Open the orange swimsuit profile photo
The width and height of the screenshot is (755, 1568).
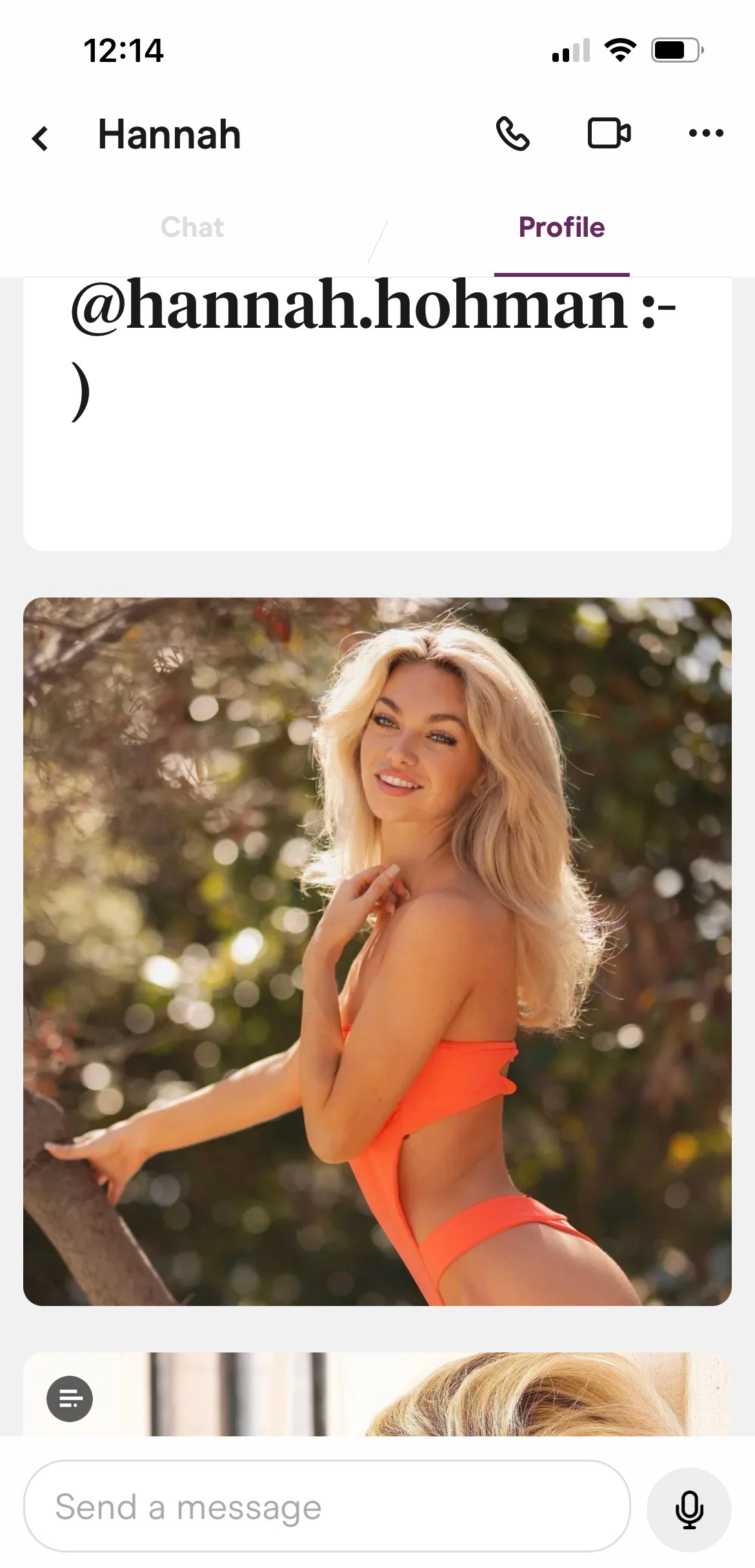[x=377, y=951]
